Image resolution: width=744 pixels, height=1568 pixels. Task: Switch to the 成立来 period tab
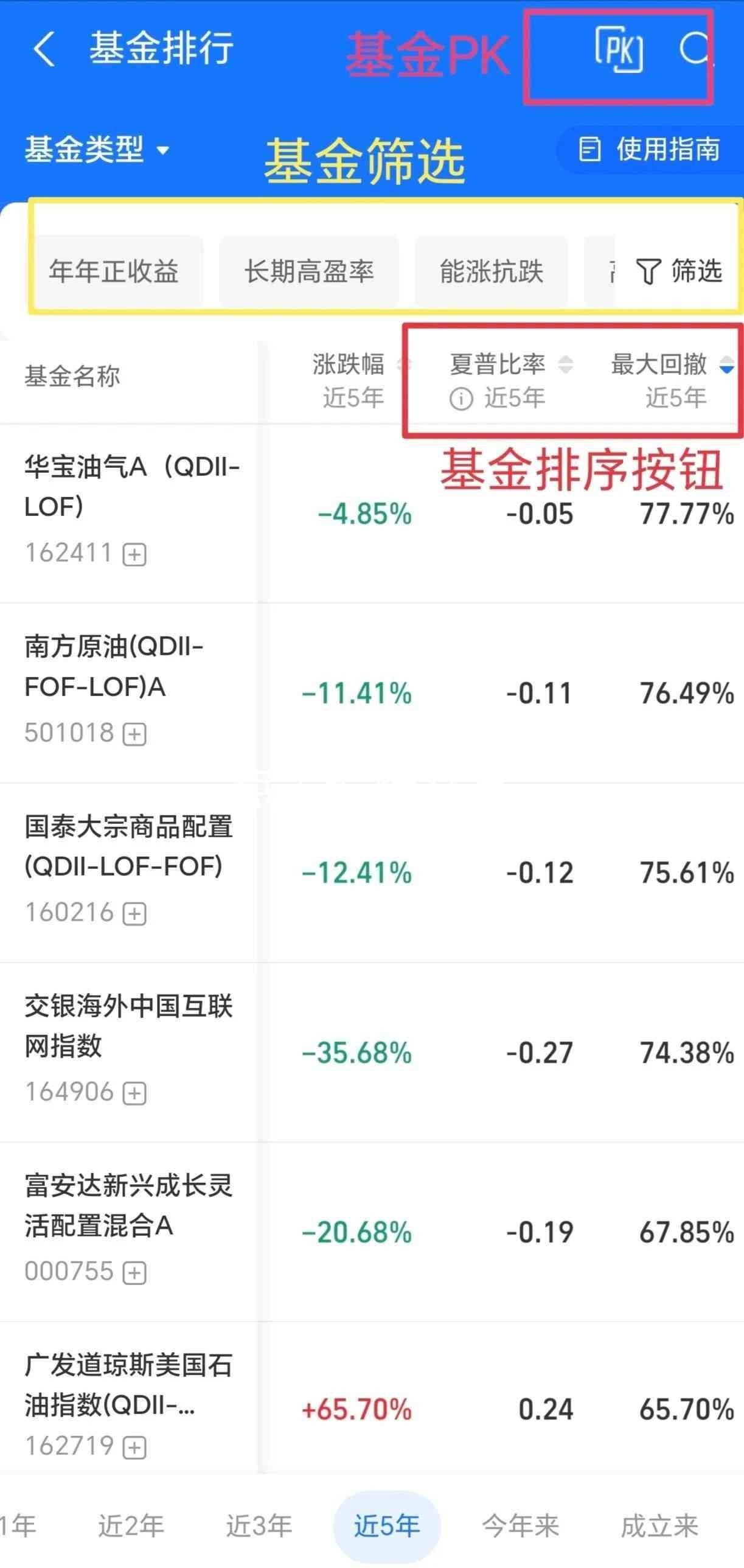659,1525
